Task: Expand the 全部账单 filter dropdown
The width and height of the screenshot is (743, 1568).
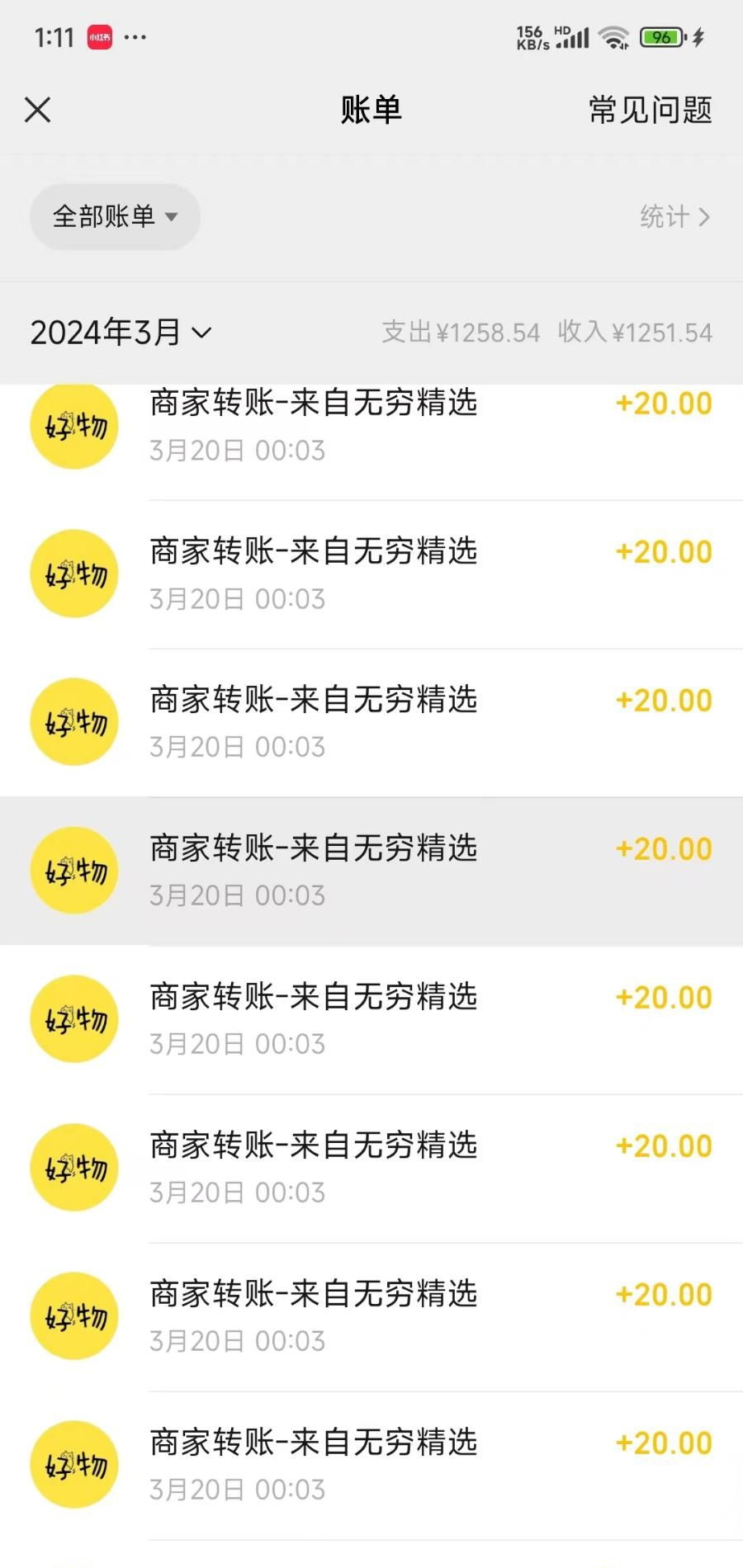Action: coord(115,217)
